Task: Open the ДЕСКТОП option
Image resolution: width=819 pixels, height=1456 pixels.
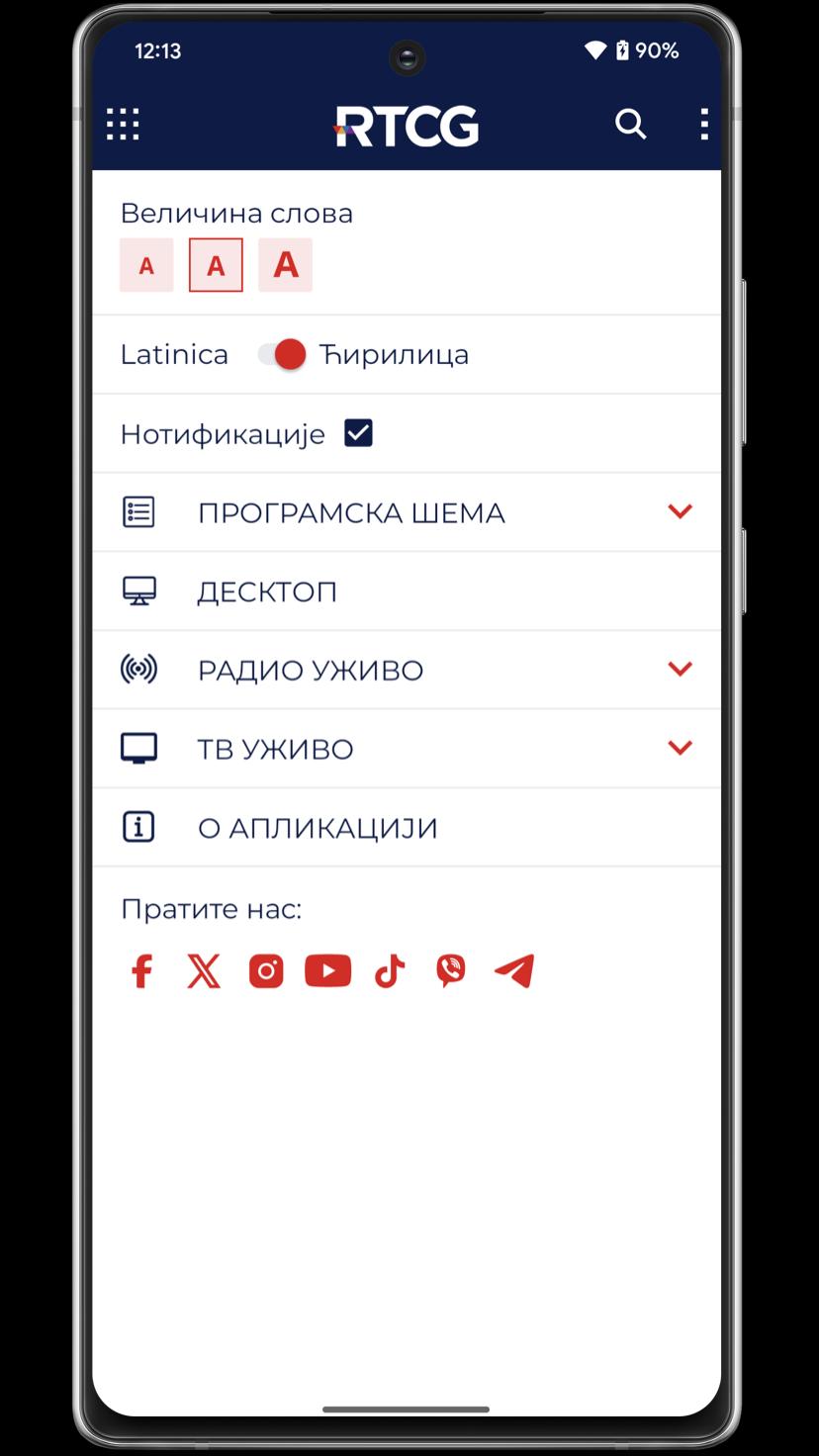Action: 407,591
